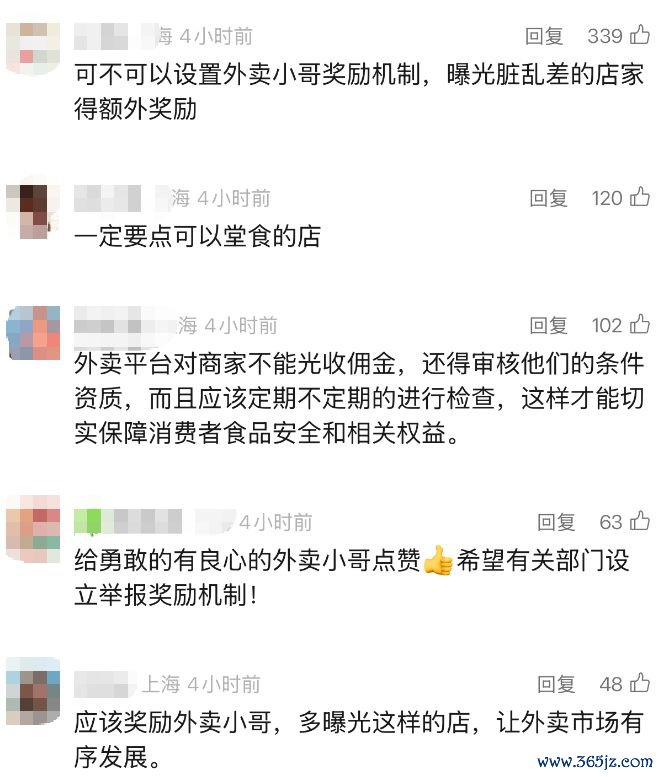
Task: Reply to the comment with 48 likes
Action: point(556,684)
